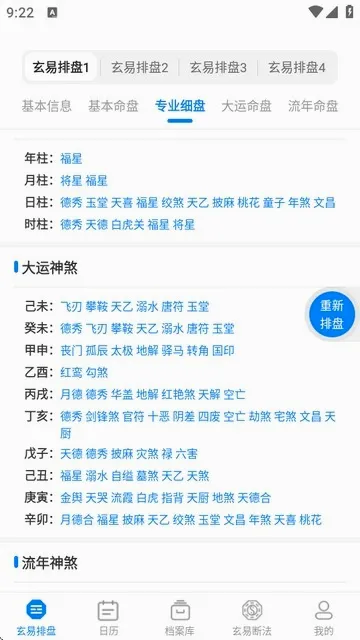The height and width of the screenshot is (640, 360).
Task: Open 玄易断法 in the bottom navigation
Action: pos(252,618)
